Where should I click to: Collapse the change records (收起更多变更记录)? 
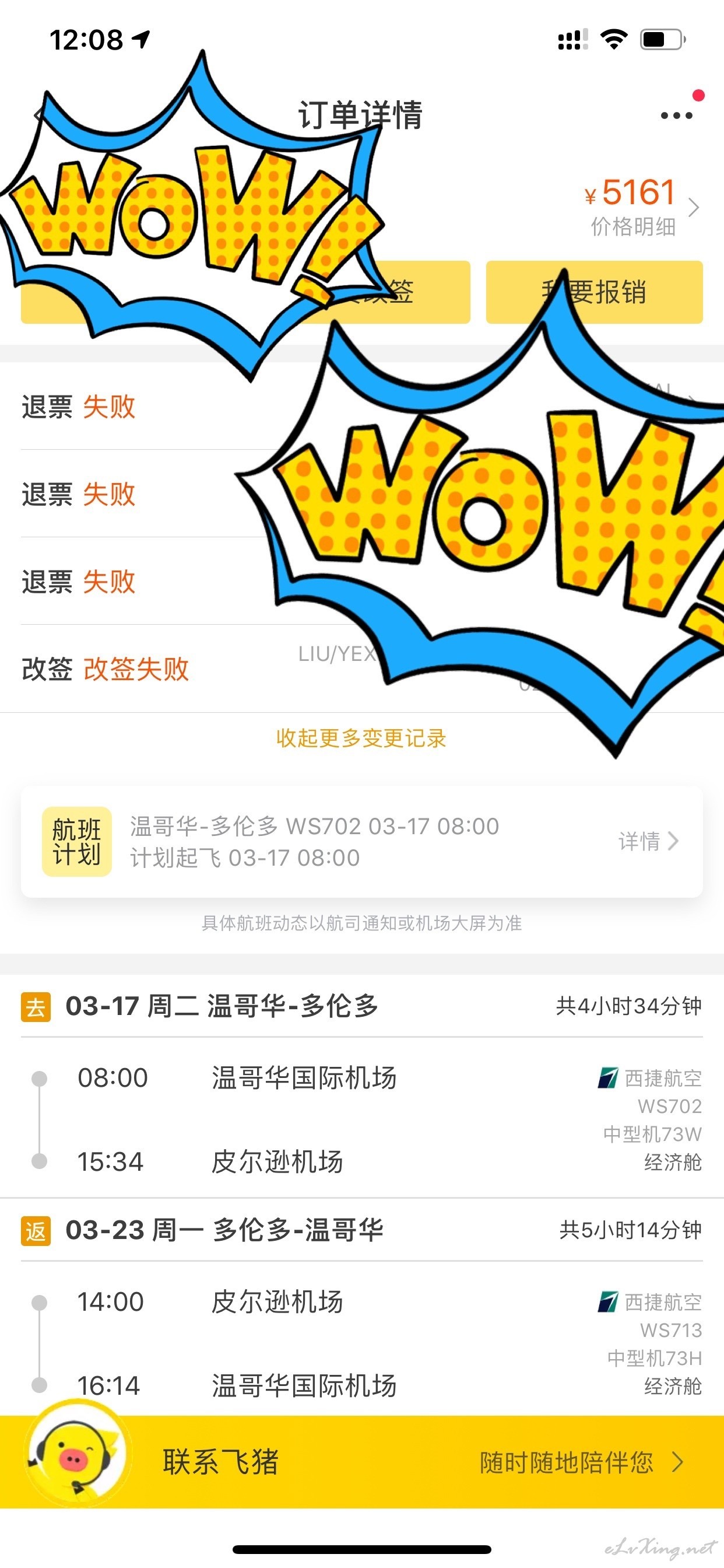click(361, 738)
